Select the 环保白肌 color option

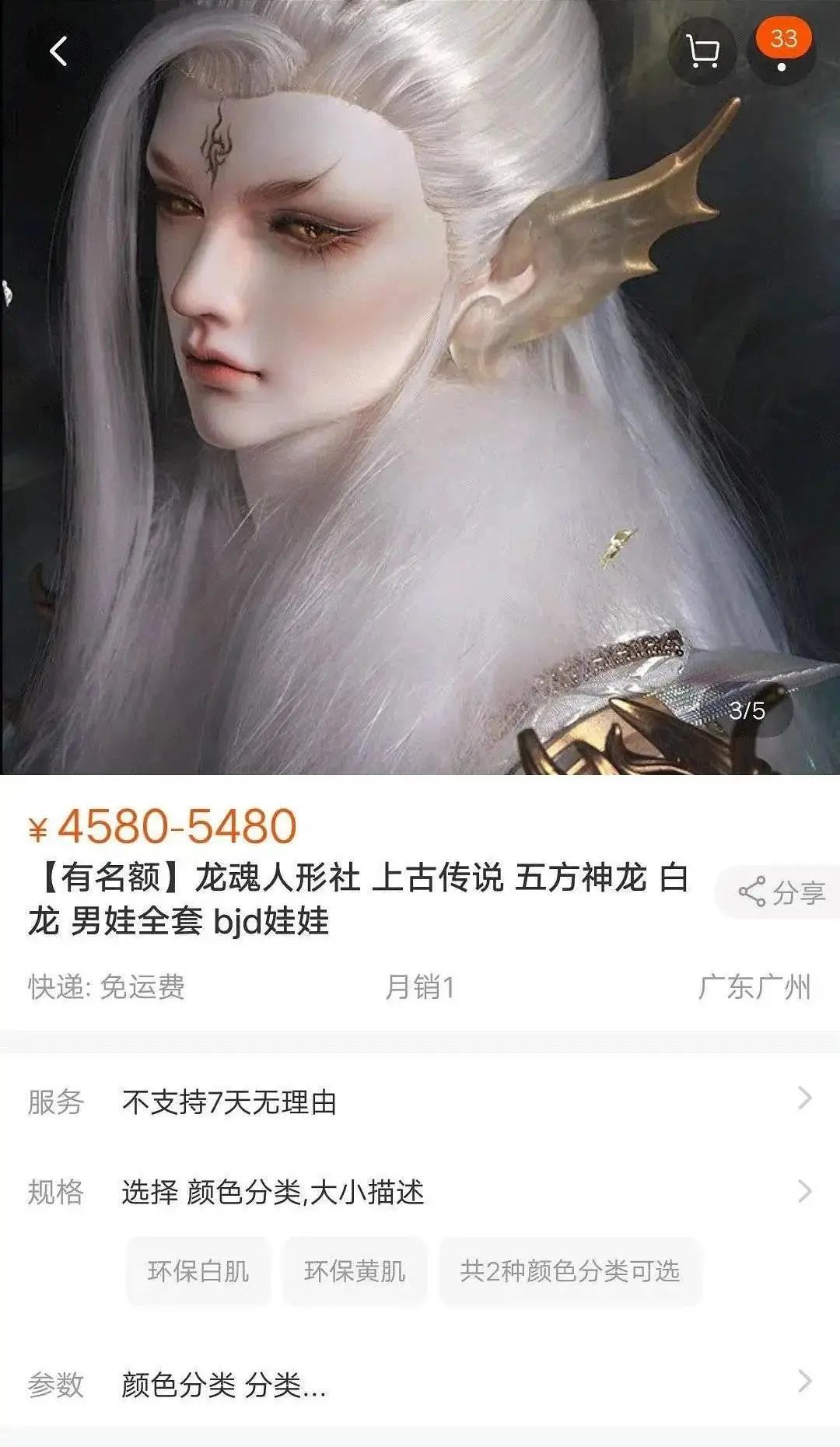coord(198,1271)
